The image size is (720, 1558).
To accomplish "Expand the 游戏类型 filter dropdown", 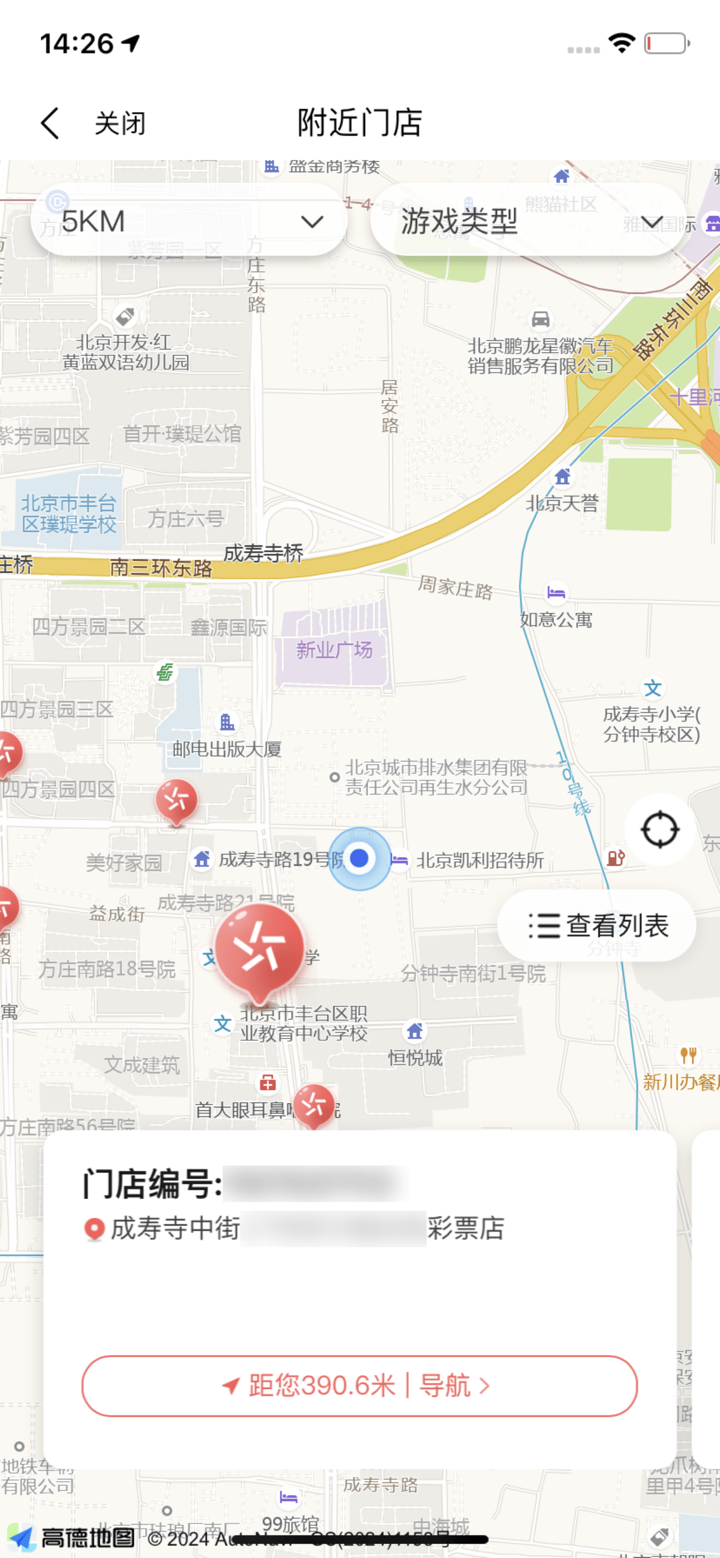I will 528,220.
